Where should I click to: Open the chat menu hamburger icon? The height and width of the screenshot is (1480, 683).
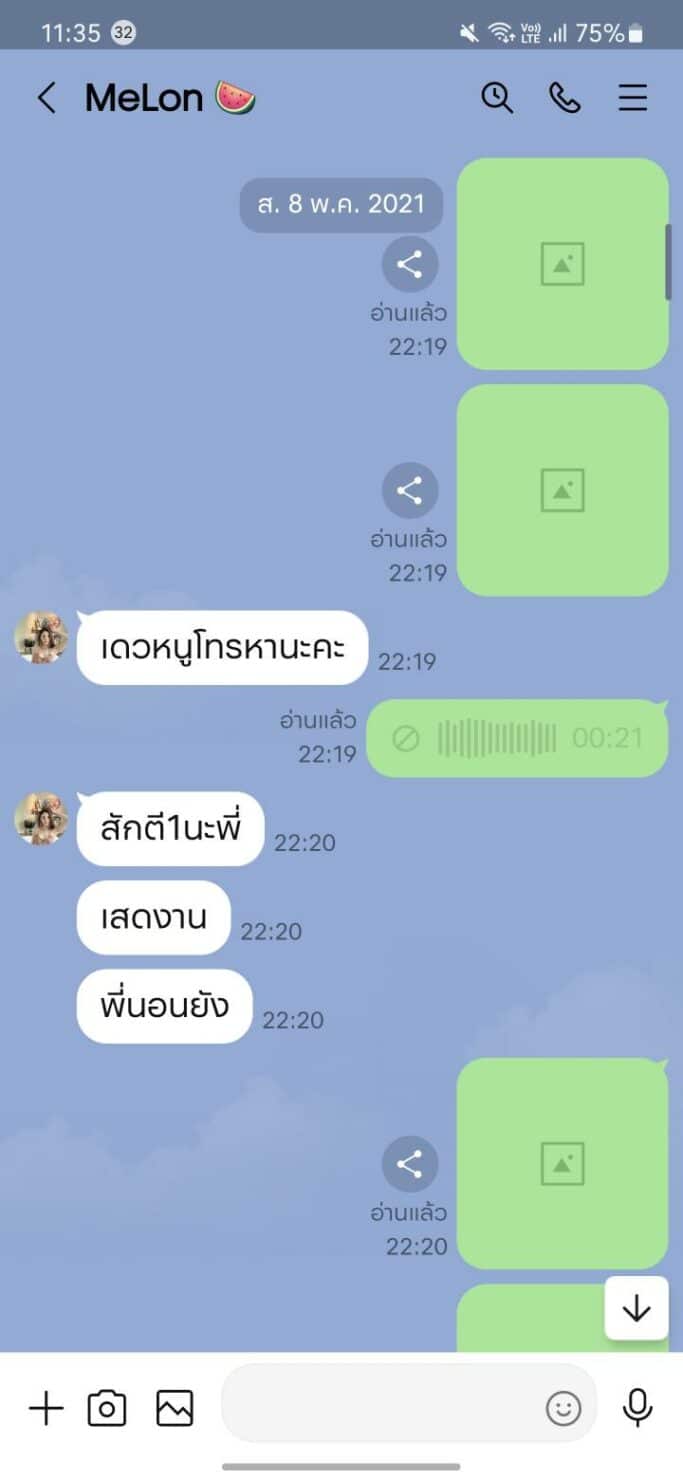pos(632,98)
